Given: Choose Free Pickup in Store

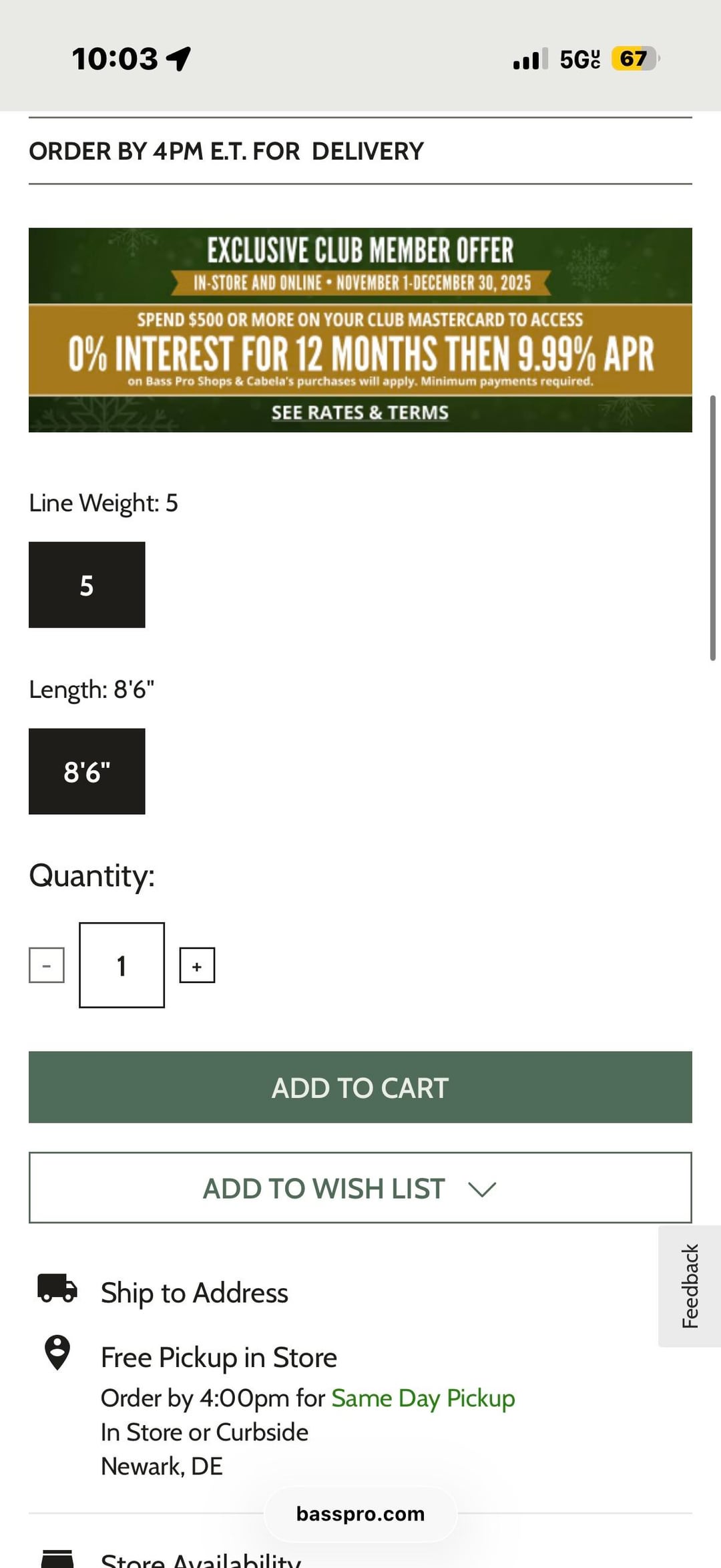Looking at the screenshot, I should tap(218, 1358).
